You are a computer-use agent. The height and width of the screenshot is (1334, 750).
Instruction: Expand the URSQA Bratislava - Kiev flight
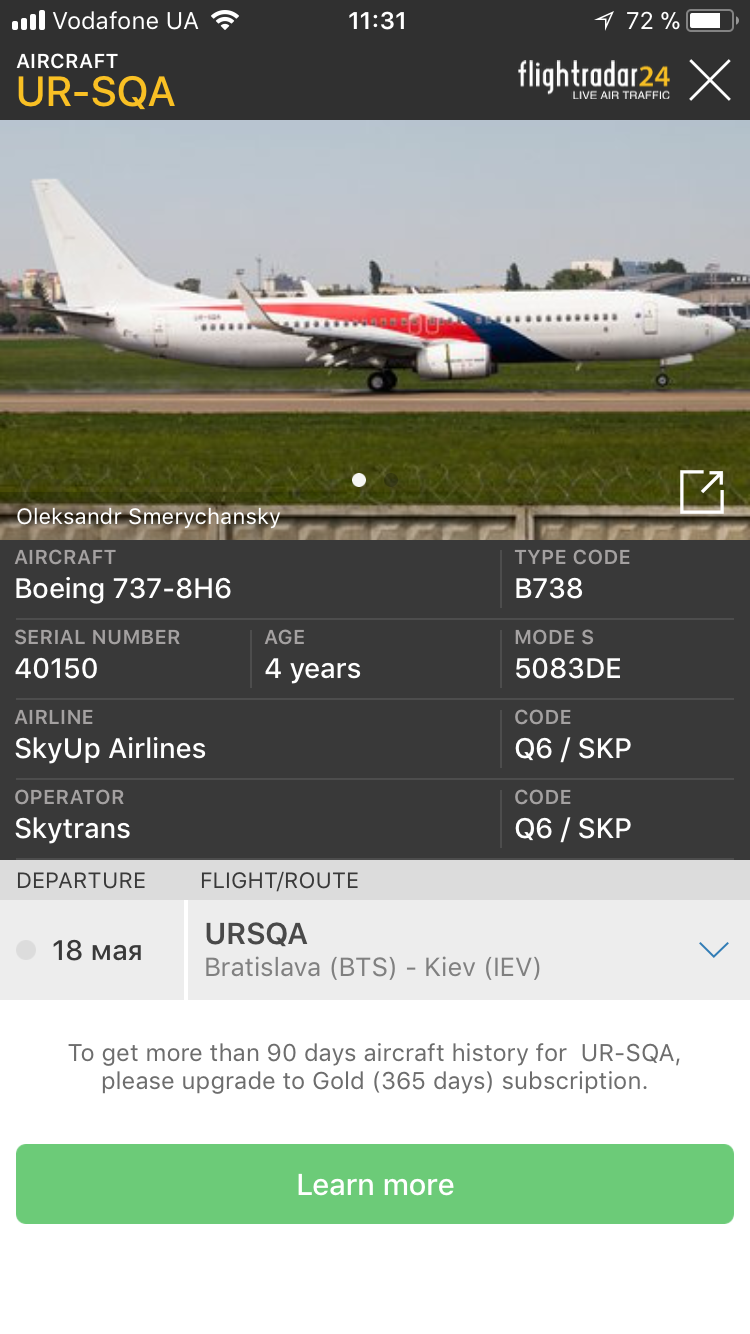[713, 950]
